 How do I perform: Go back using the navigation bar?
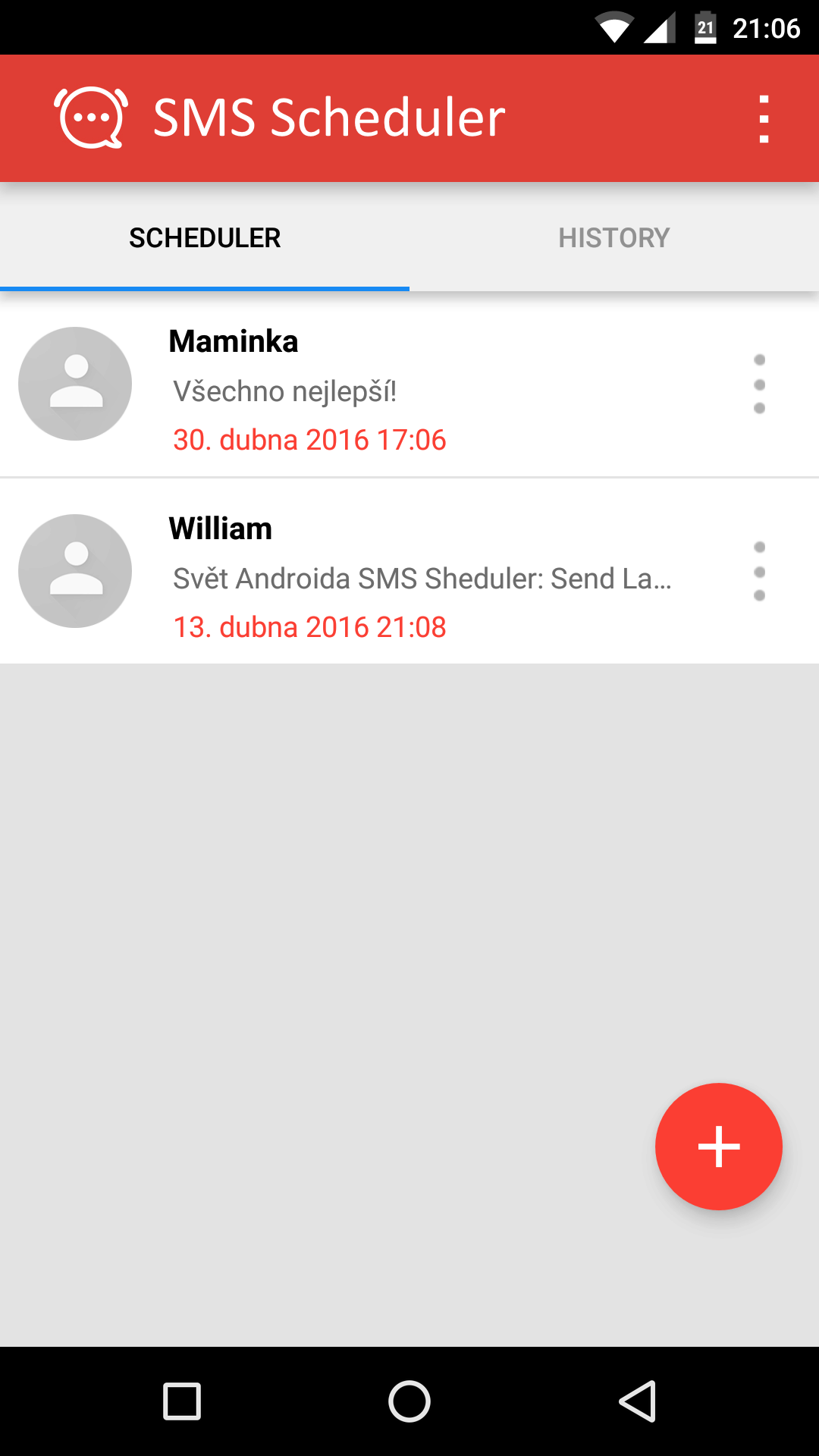[637, 1401]
